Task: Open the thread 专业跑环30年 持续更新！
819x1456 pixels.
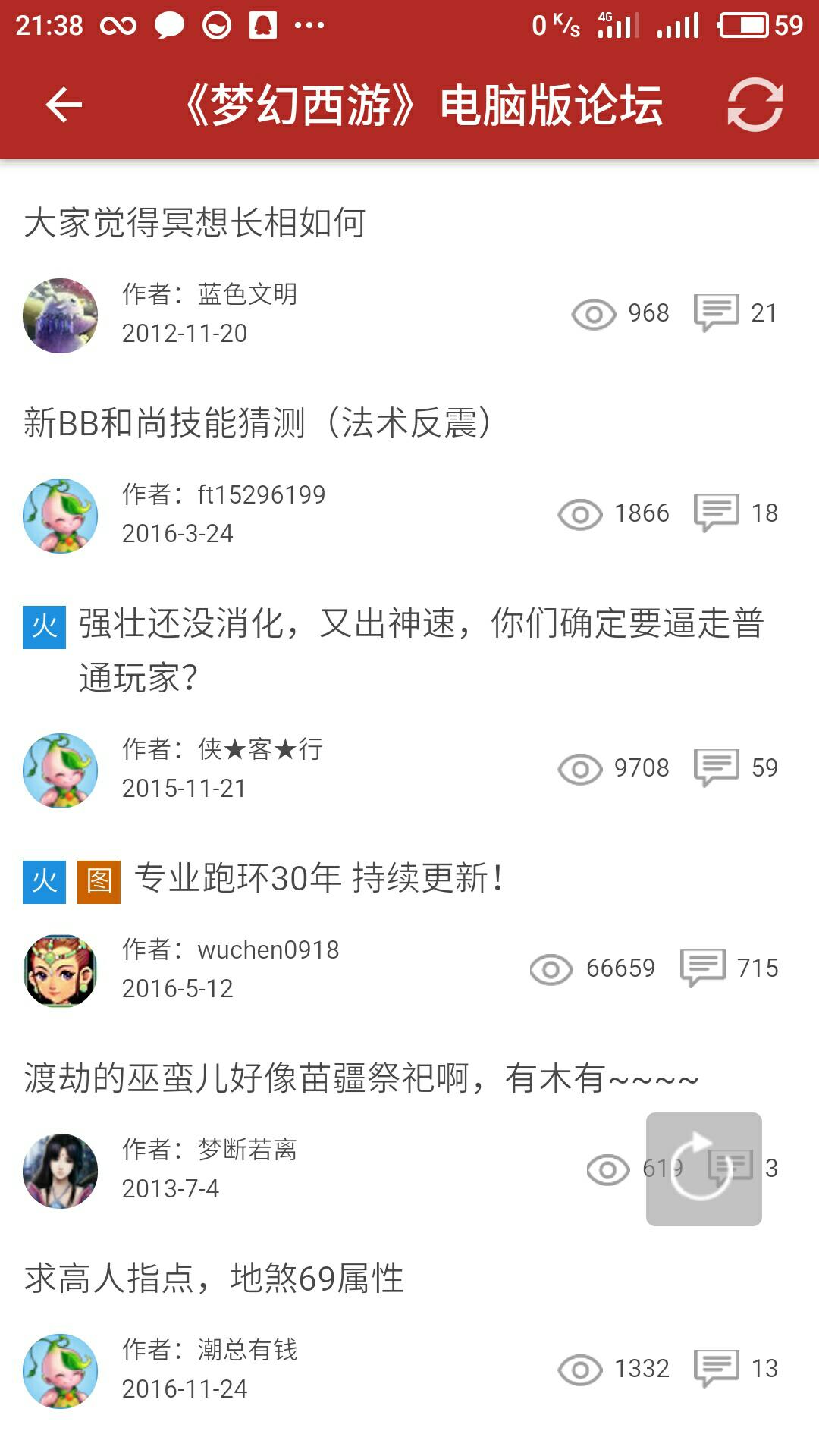Action: point(318,879)
